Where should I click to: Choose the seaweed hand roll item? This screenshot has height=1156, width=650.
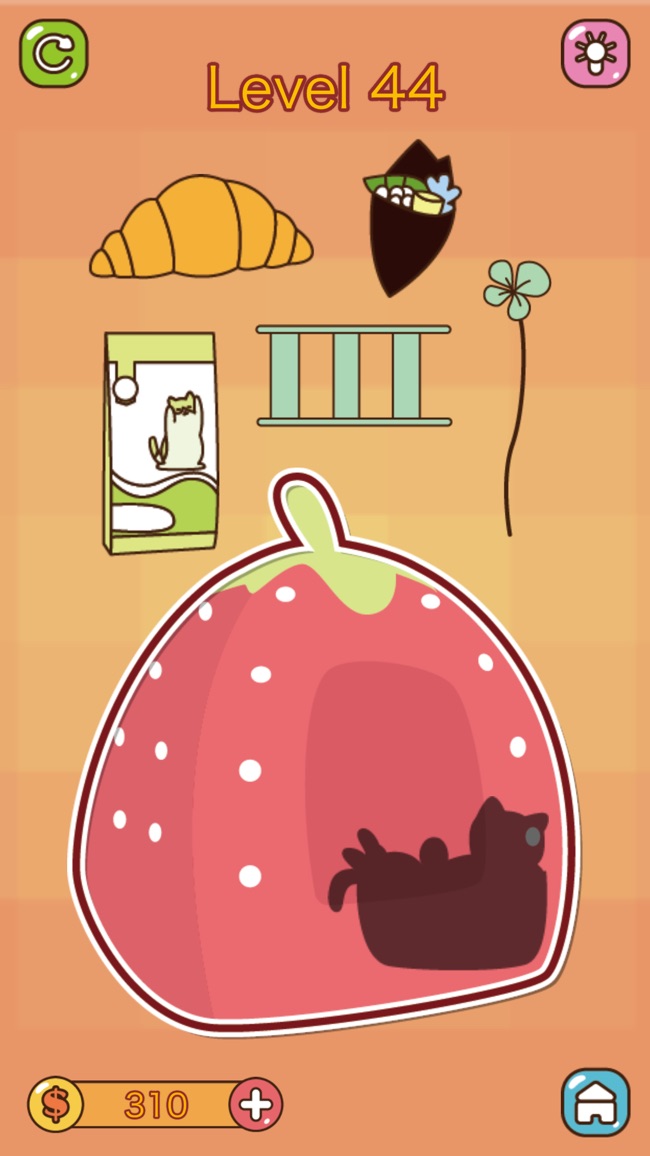(x=411, y=218)
